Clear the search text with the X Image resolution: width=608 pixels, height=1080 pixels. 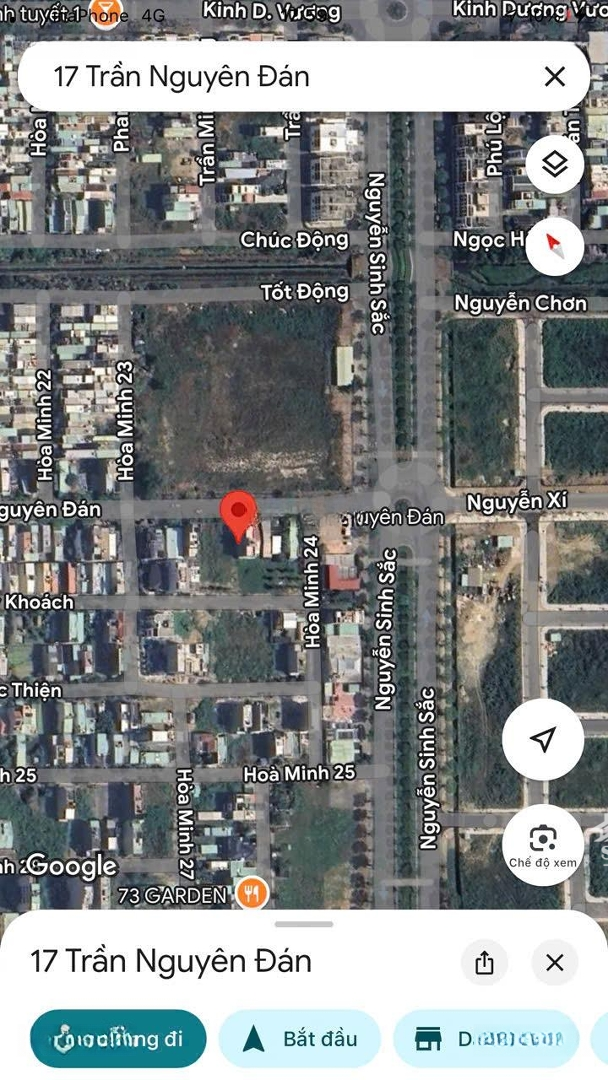[554, 77]
